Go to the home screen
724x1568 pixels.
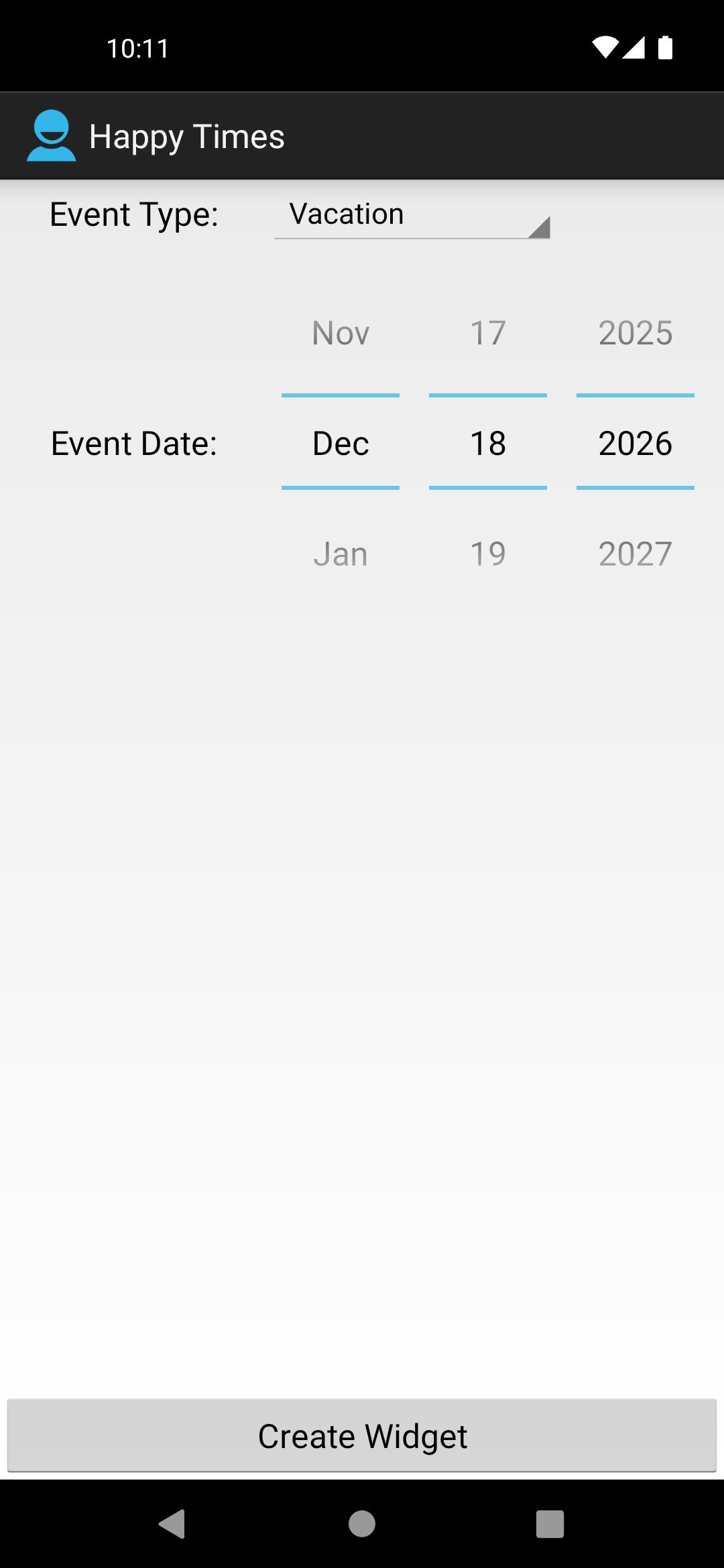coord(362,1524)
